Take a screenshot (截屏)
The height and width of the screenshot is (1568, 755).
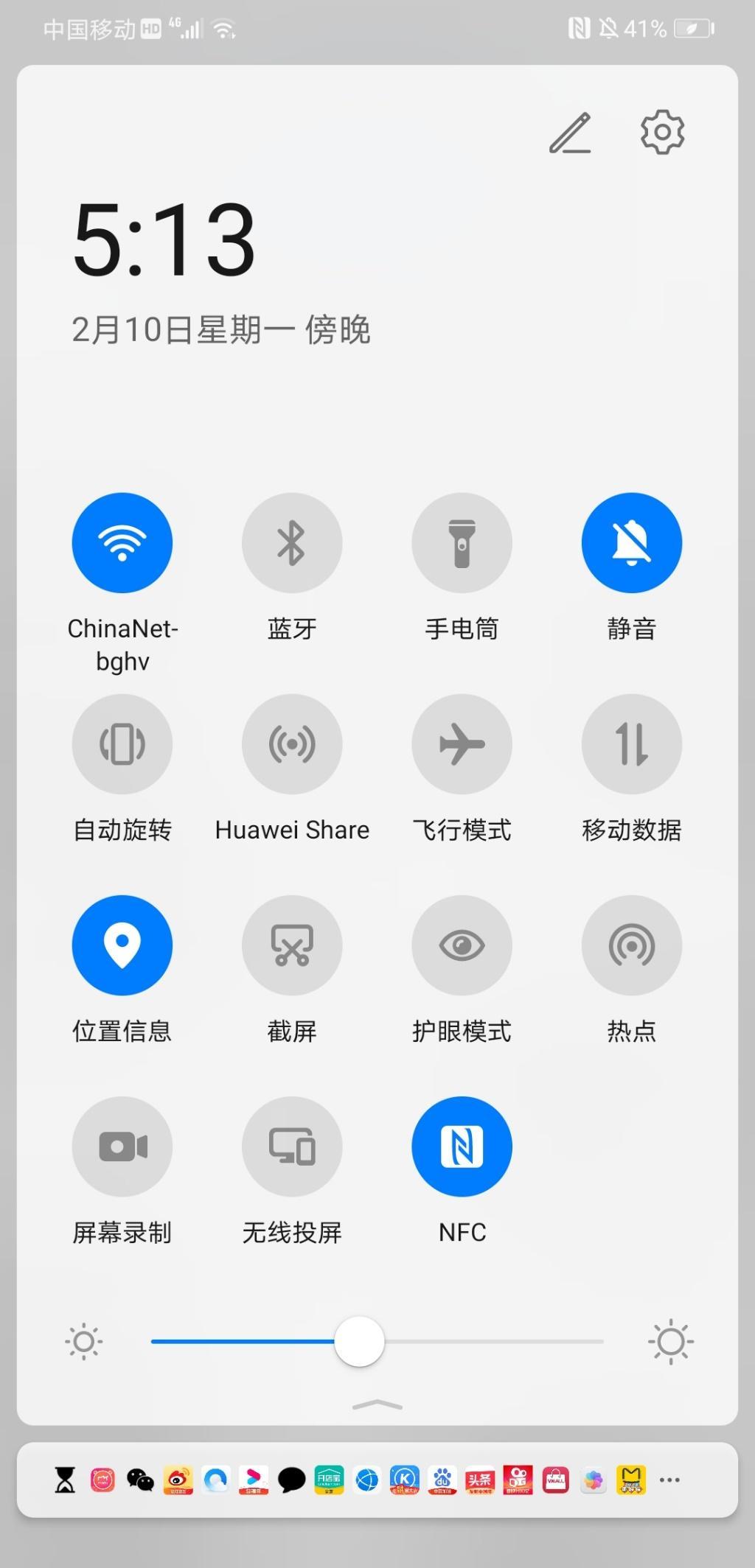292,945
